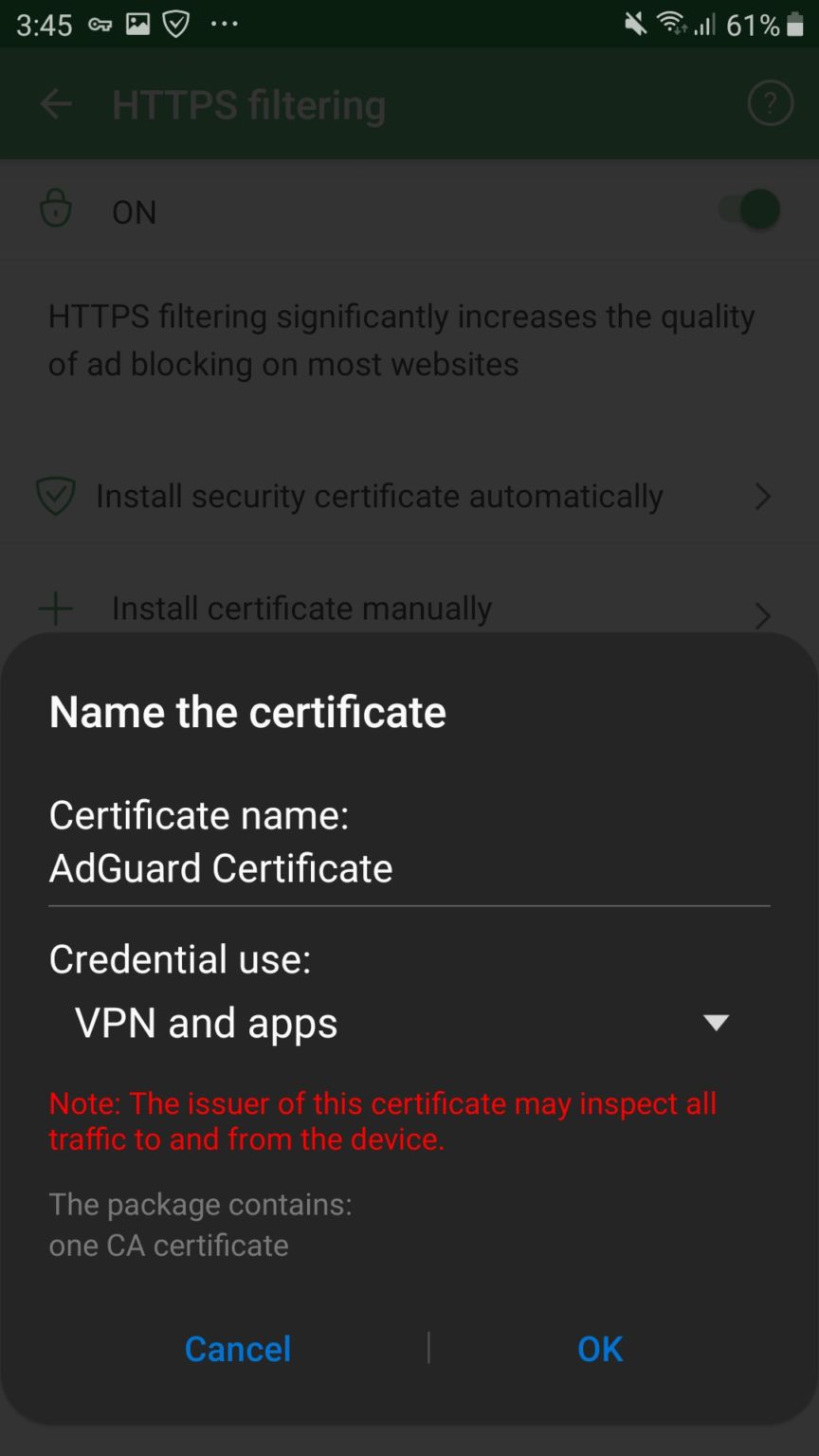Edit the certificate name field
The height and width of the screenshot is (1456, 819).
pyautogui.click(x=408, y=868)
